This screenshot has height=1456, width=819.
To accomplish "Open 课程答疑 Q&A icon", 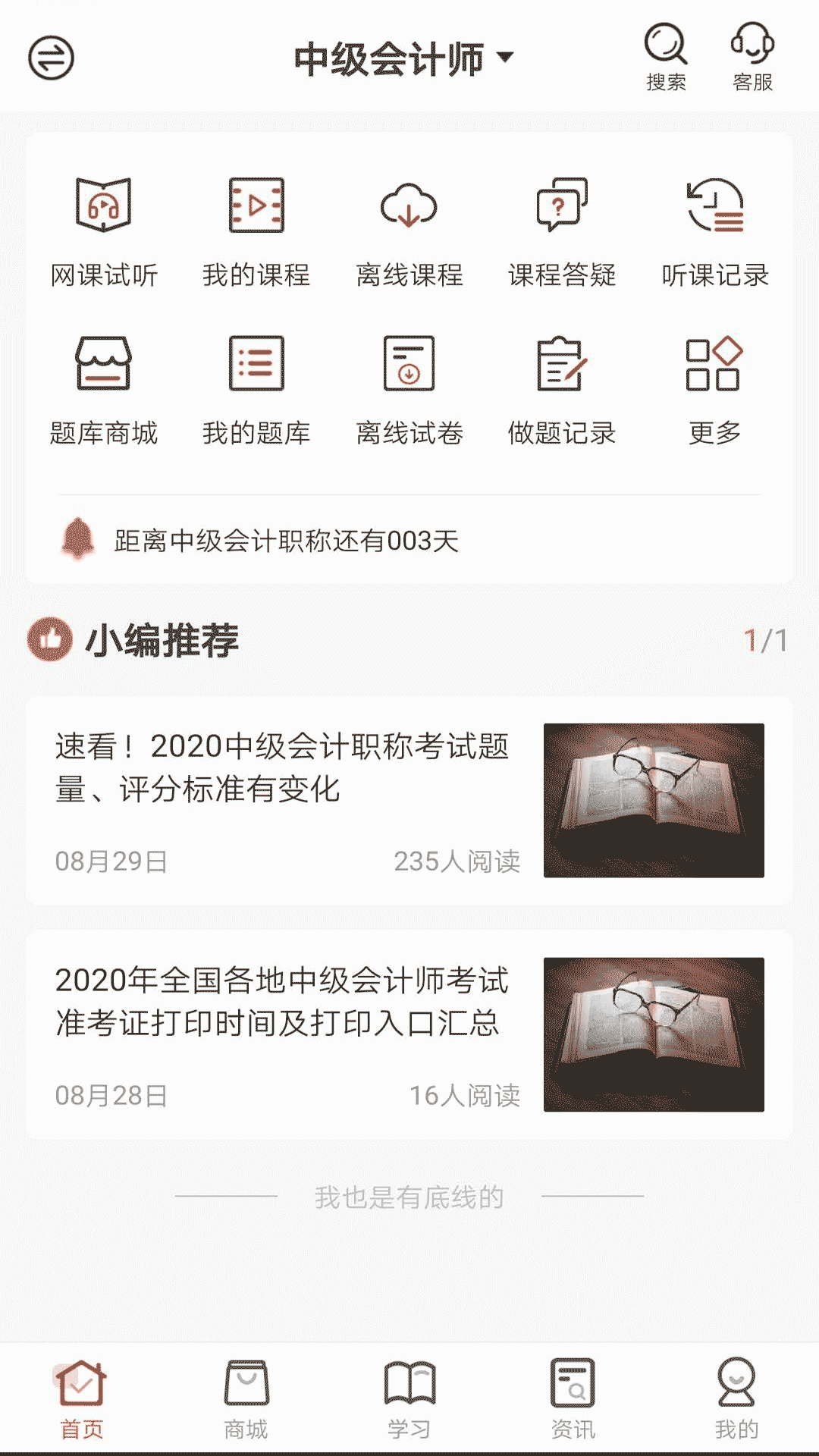I will click(562, 205).
